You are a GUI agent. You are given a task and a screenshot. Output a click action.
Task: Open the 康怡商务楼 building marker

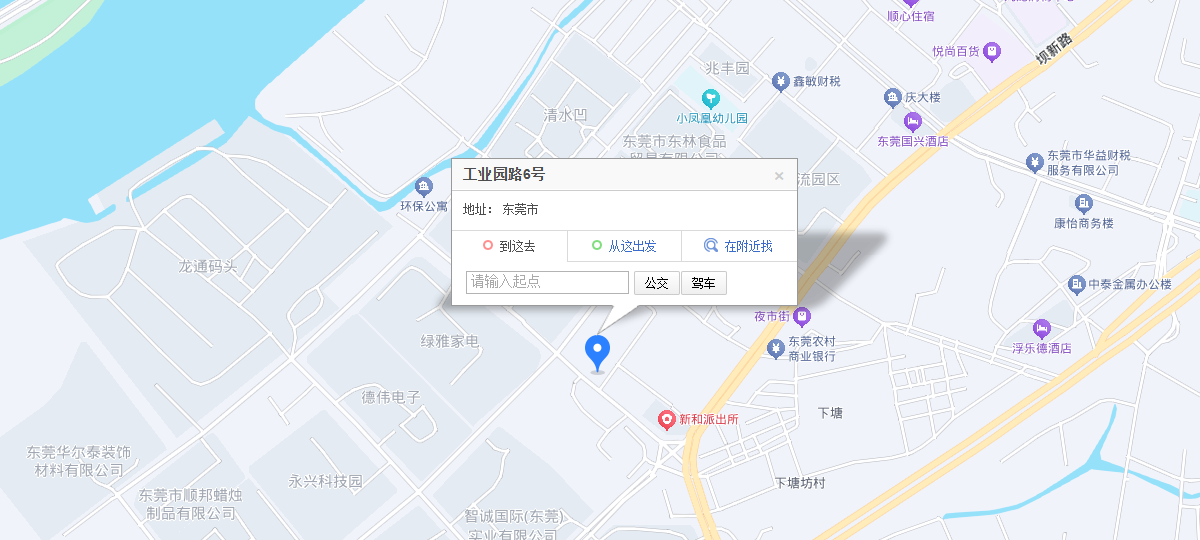pyautogui.click(x=1084, y=203)
